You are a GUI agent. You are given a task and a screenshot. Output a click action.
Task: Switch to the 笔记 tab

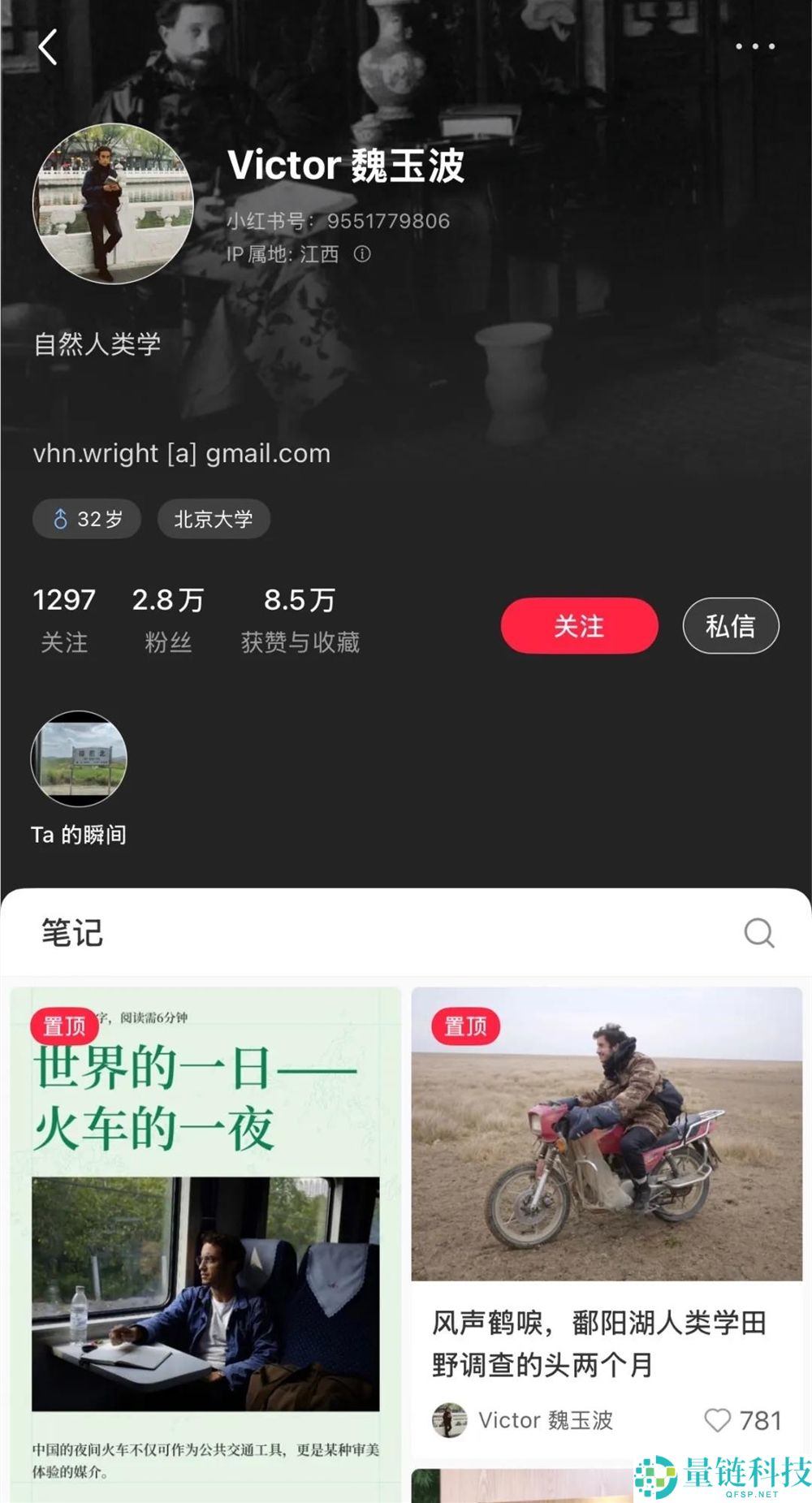click(74, 932)
